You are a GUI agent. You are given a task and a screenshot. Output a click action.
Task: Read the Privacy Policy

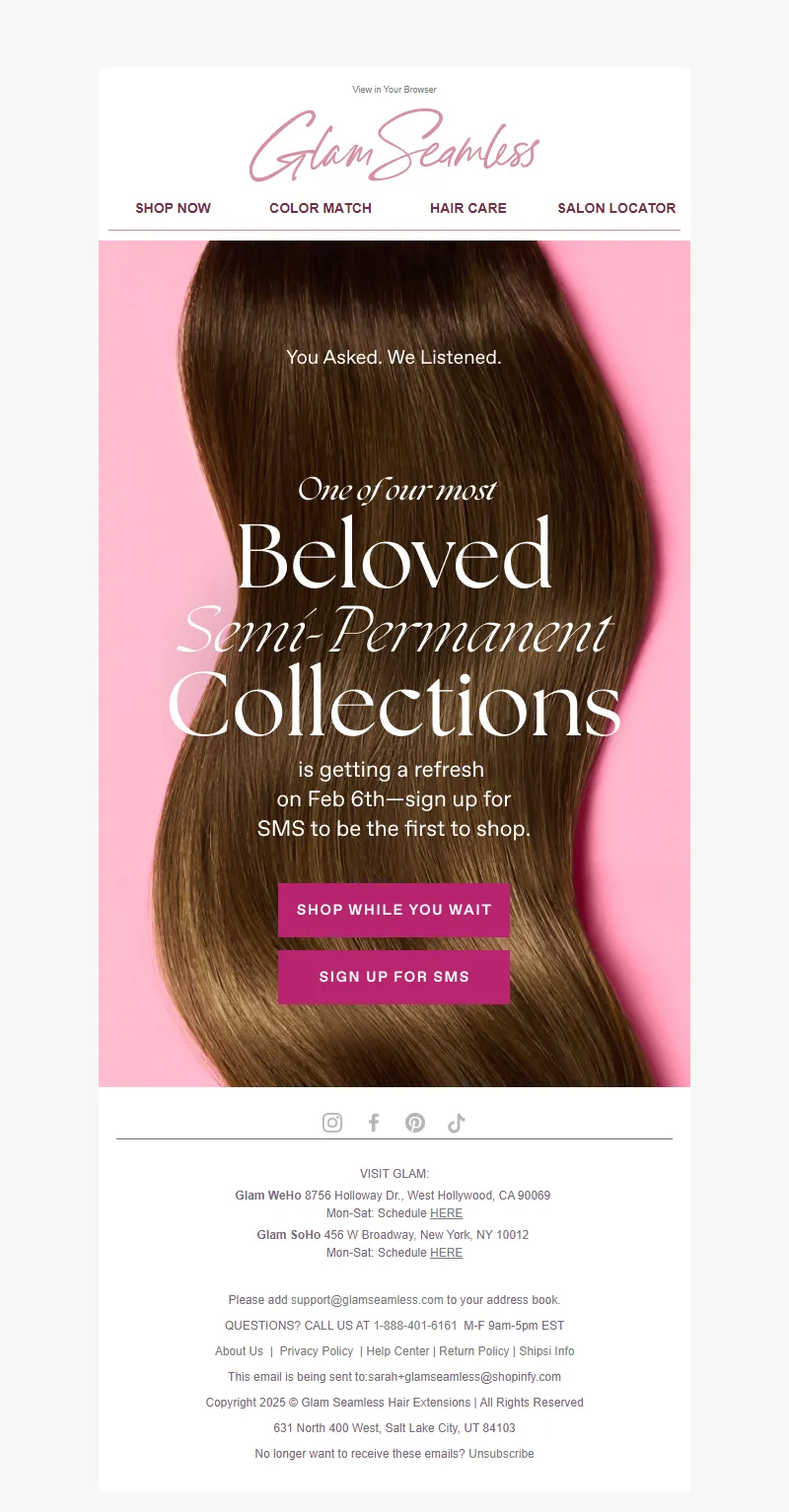(316, 1351)
